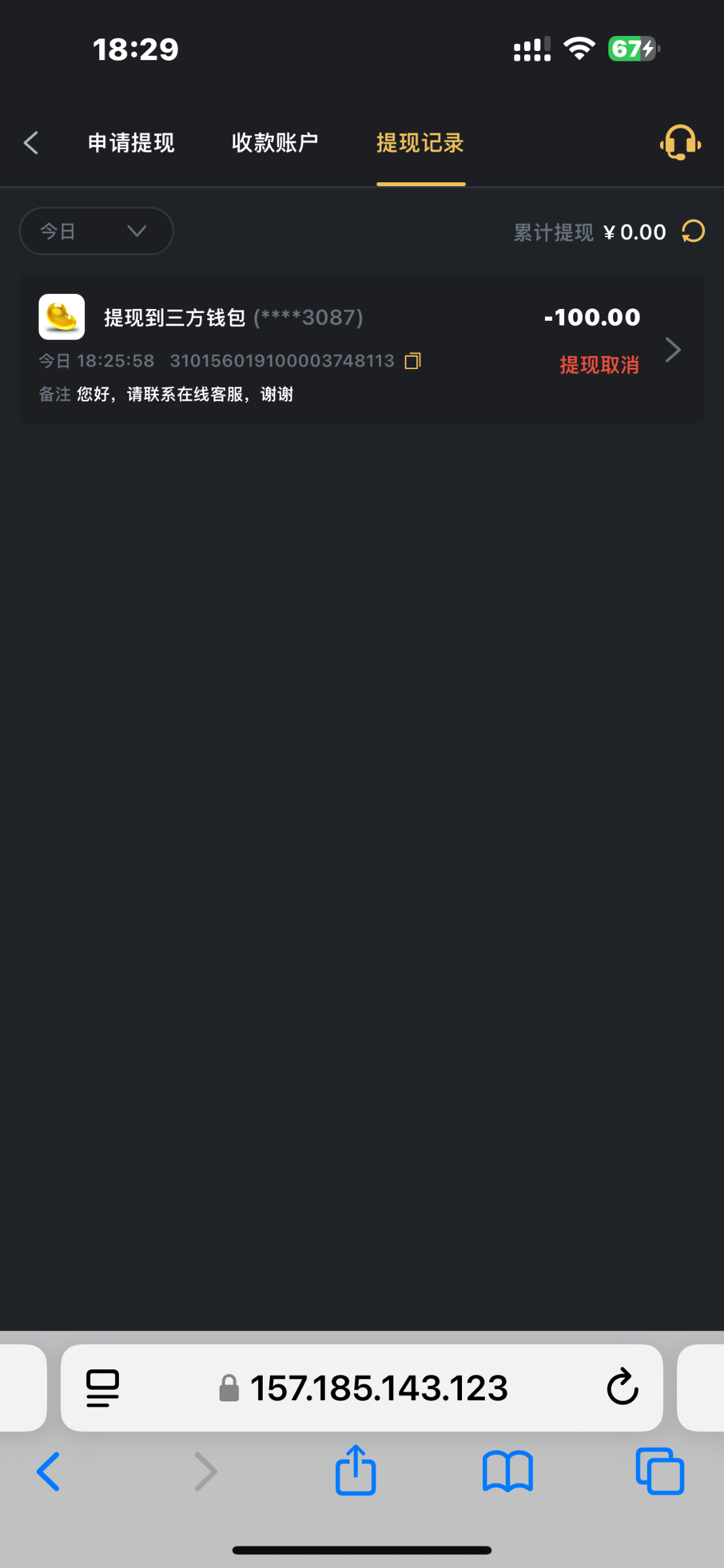
Task: Go back using the top-left arrow
Action: (x=31, y=142)
